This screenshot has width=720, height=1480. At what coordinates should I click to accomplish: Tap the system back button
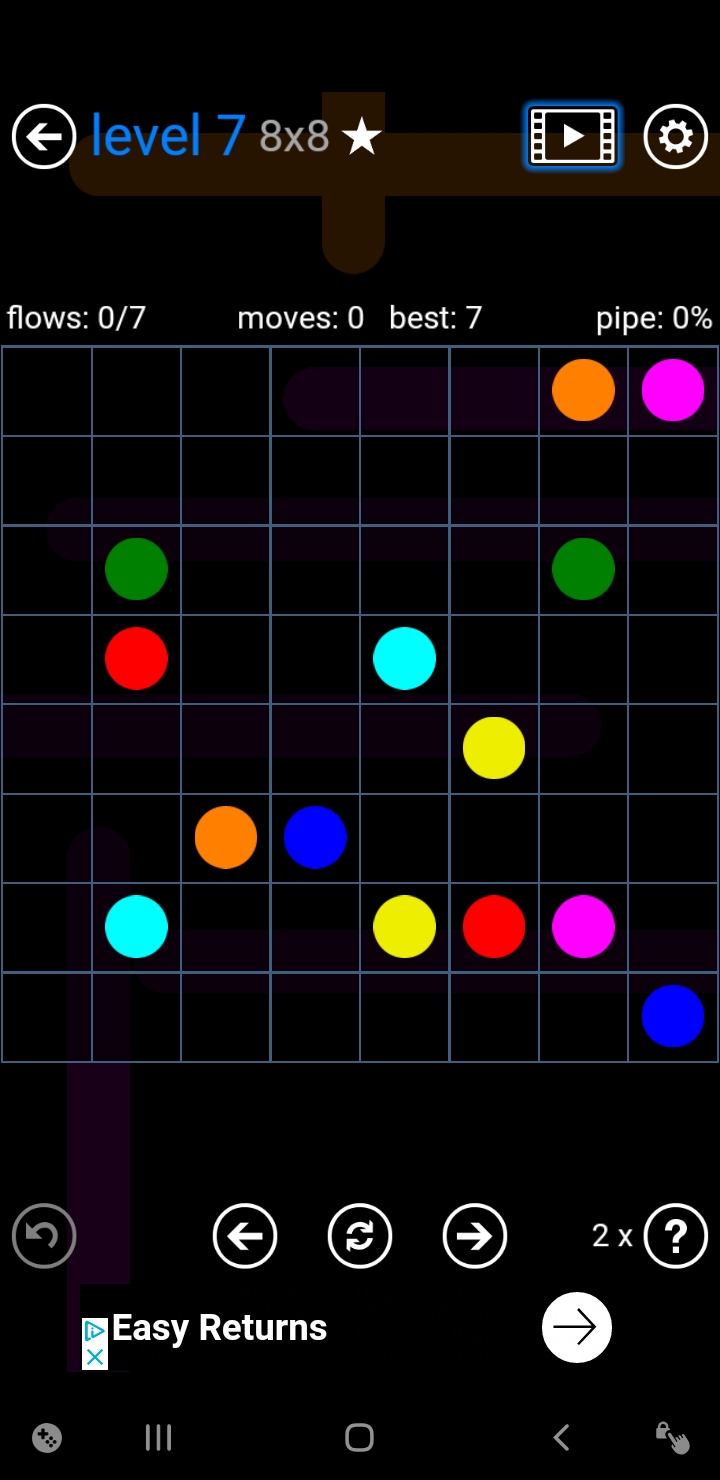pyautogui.click(x=561, y=1438)
